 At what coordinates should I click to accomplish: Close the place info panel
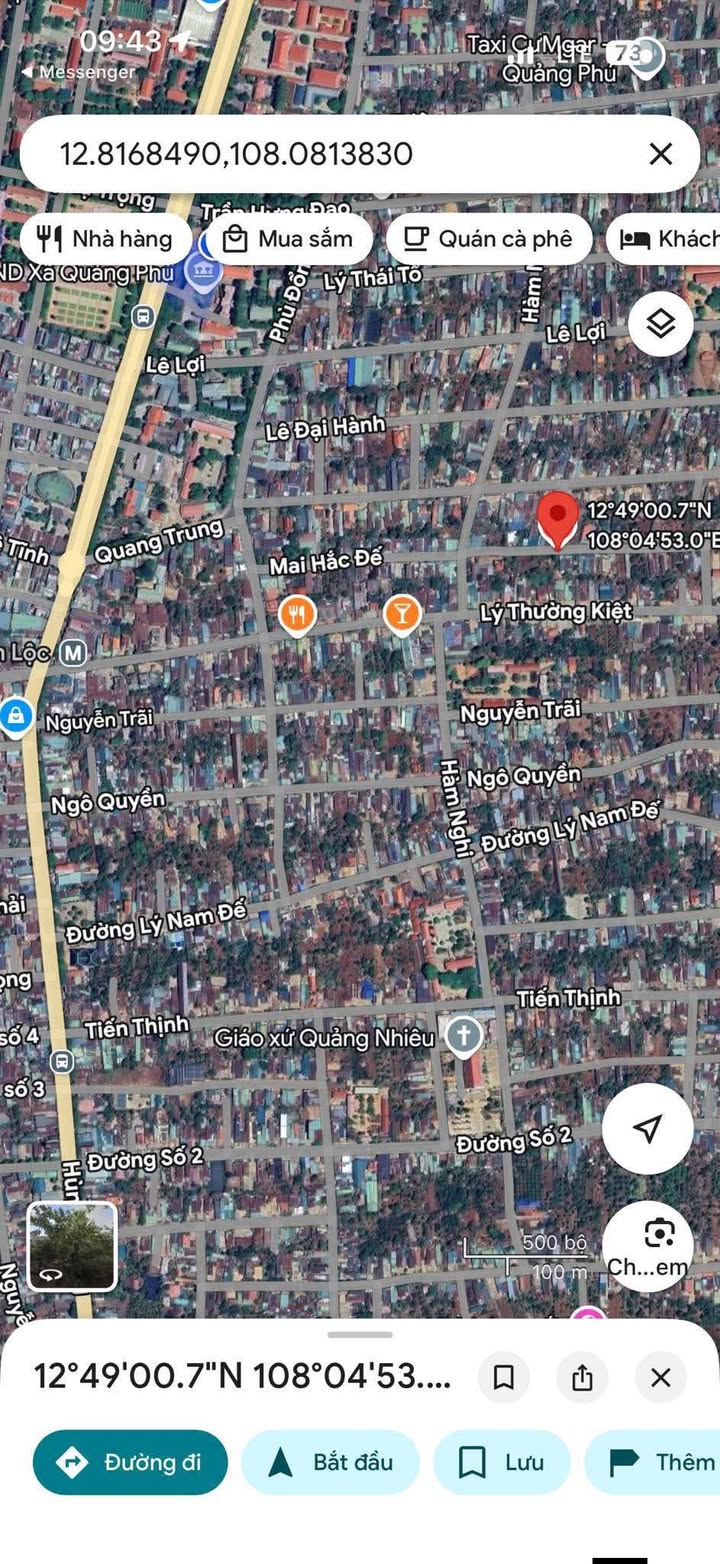click(660, 1378)
